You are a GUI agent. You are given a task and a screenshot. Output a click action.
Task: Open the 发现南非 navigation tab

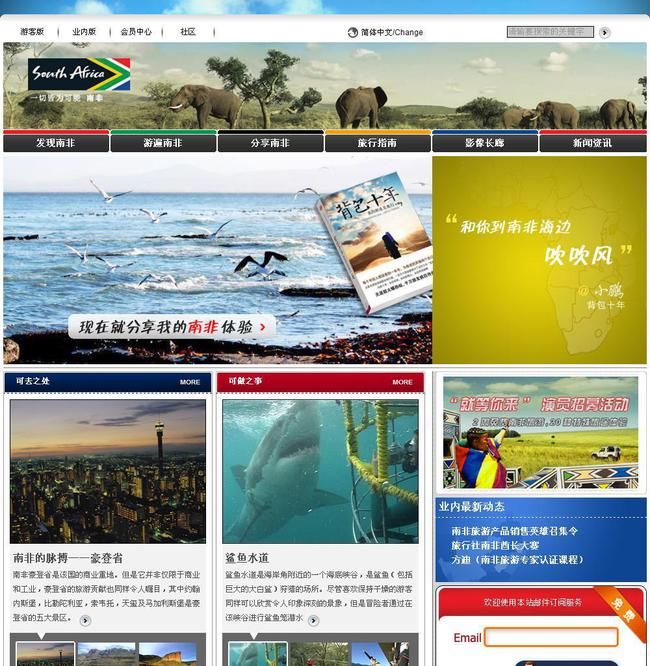56,143
